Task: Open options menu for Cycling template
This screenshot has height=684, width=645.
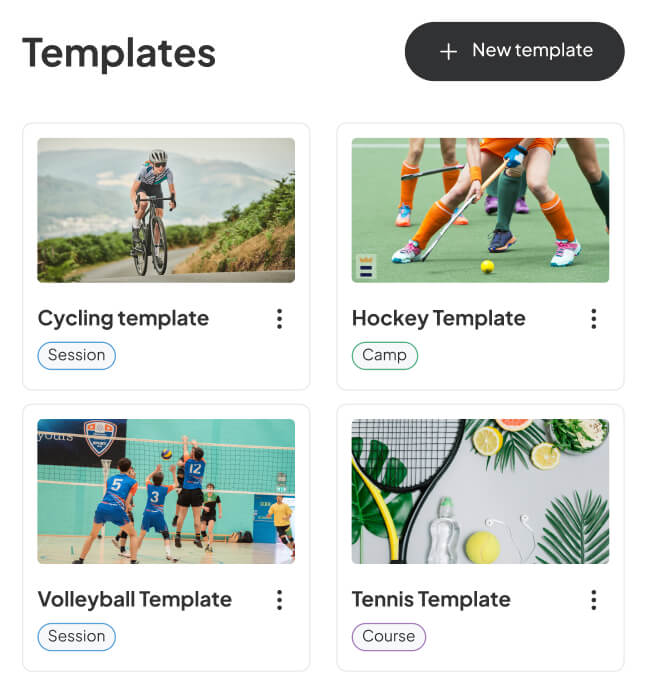Action: 279,319
